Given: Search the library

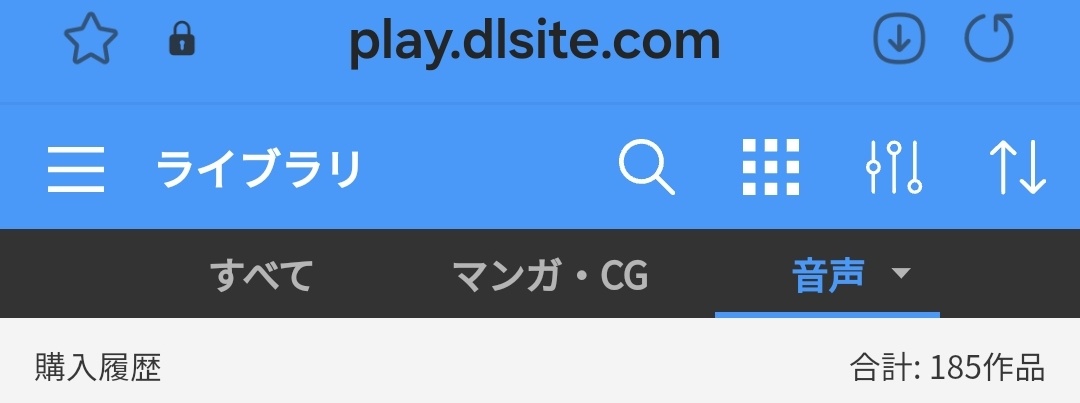Looking at the screenshot, I should click(x=646, y=167).
